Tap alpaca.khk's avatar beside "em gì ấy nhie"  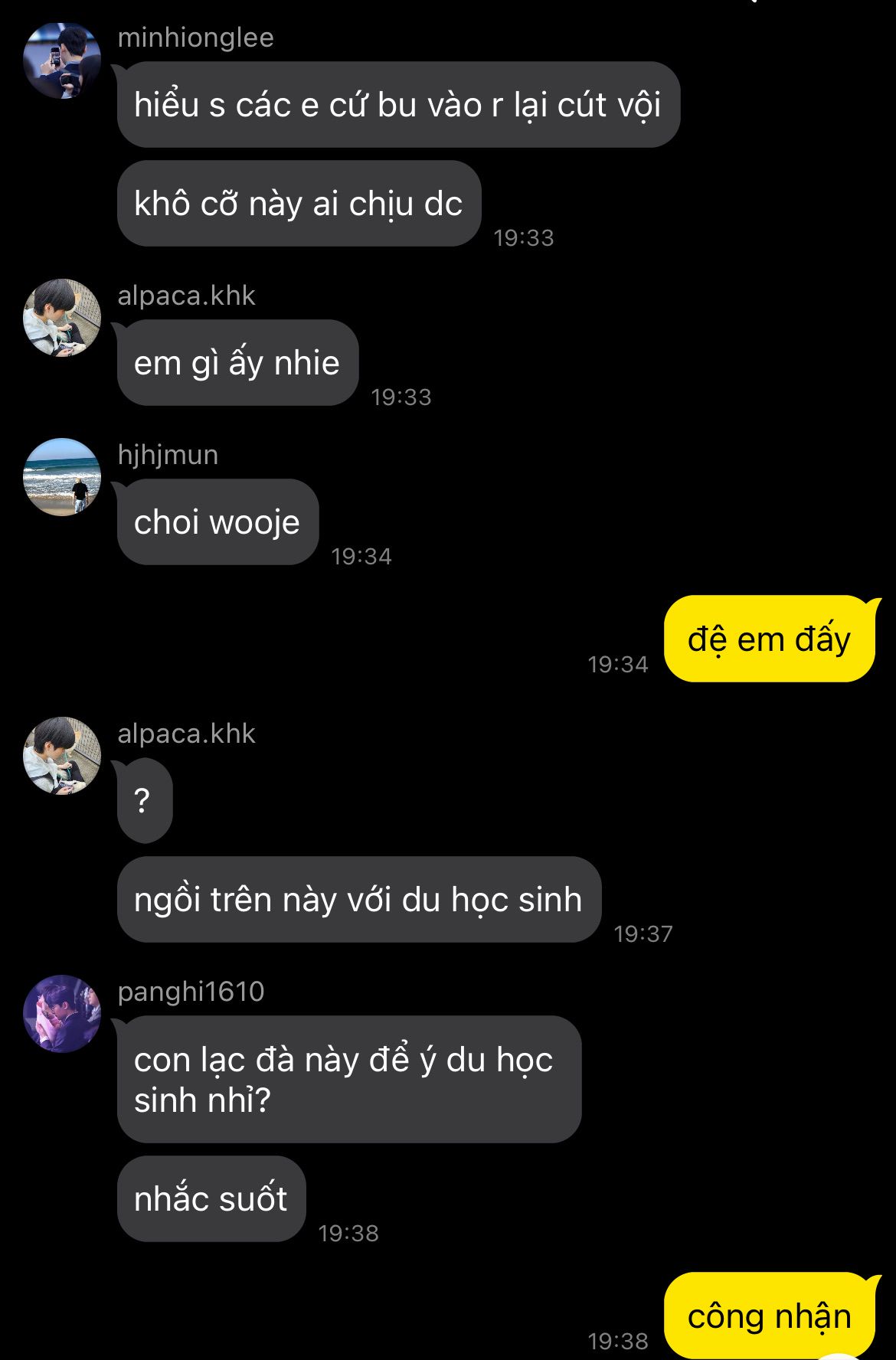(x=62, y=318)
